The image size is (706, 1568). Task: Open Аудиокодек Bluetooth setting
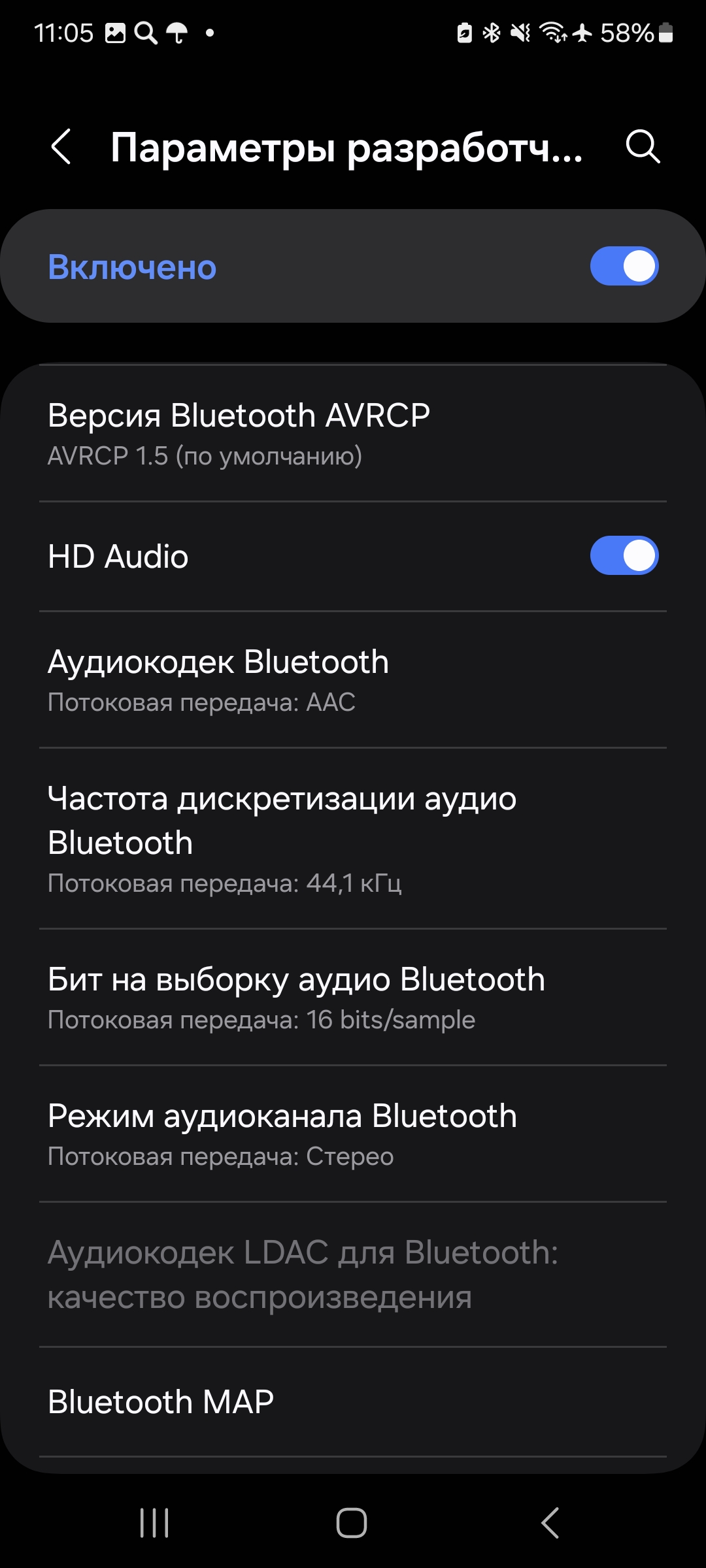tap(353, 680)
